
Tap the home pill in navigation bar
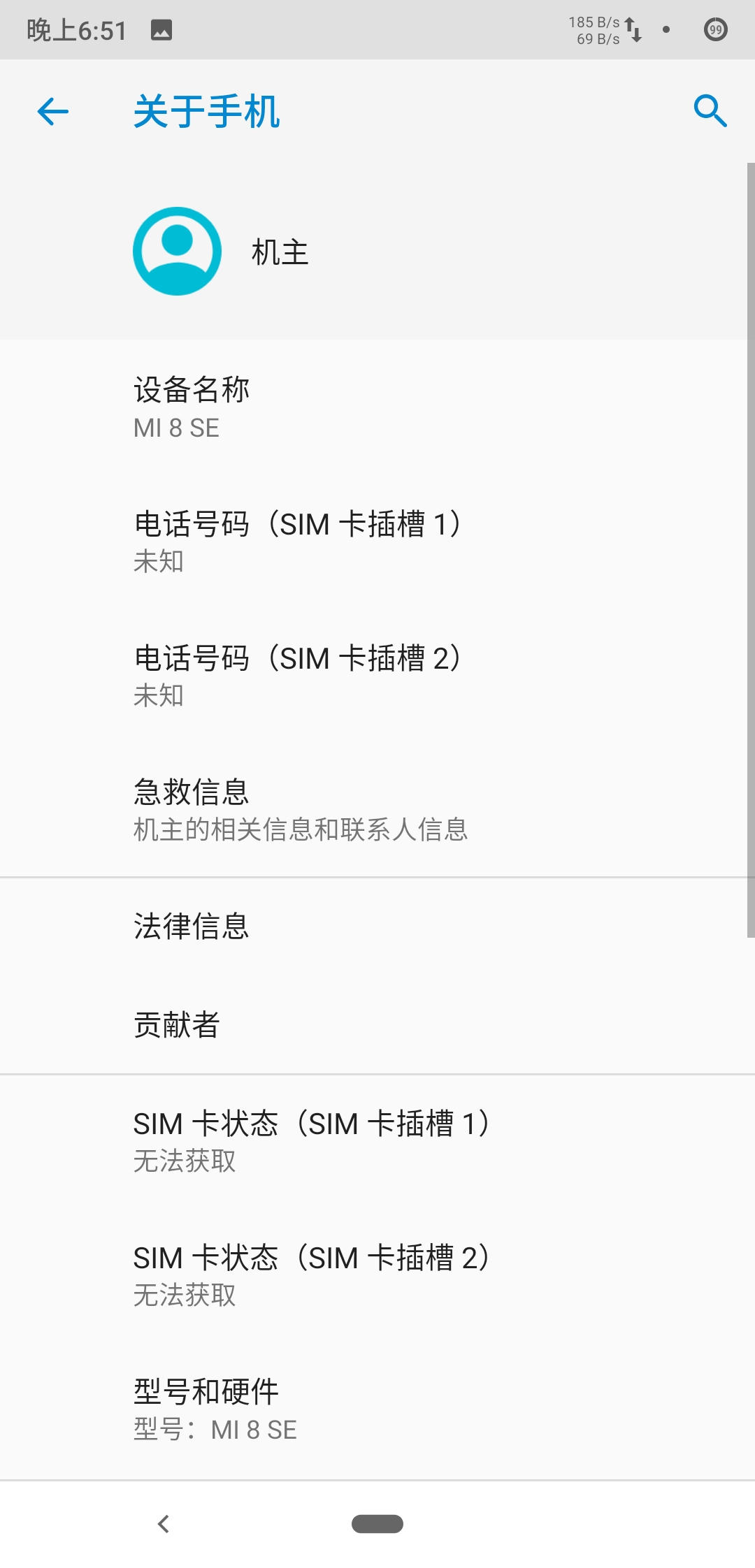377,1524
